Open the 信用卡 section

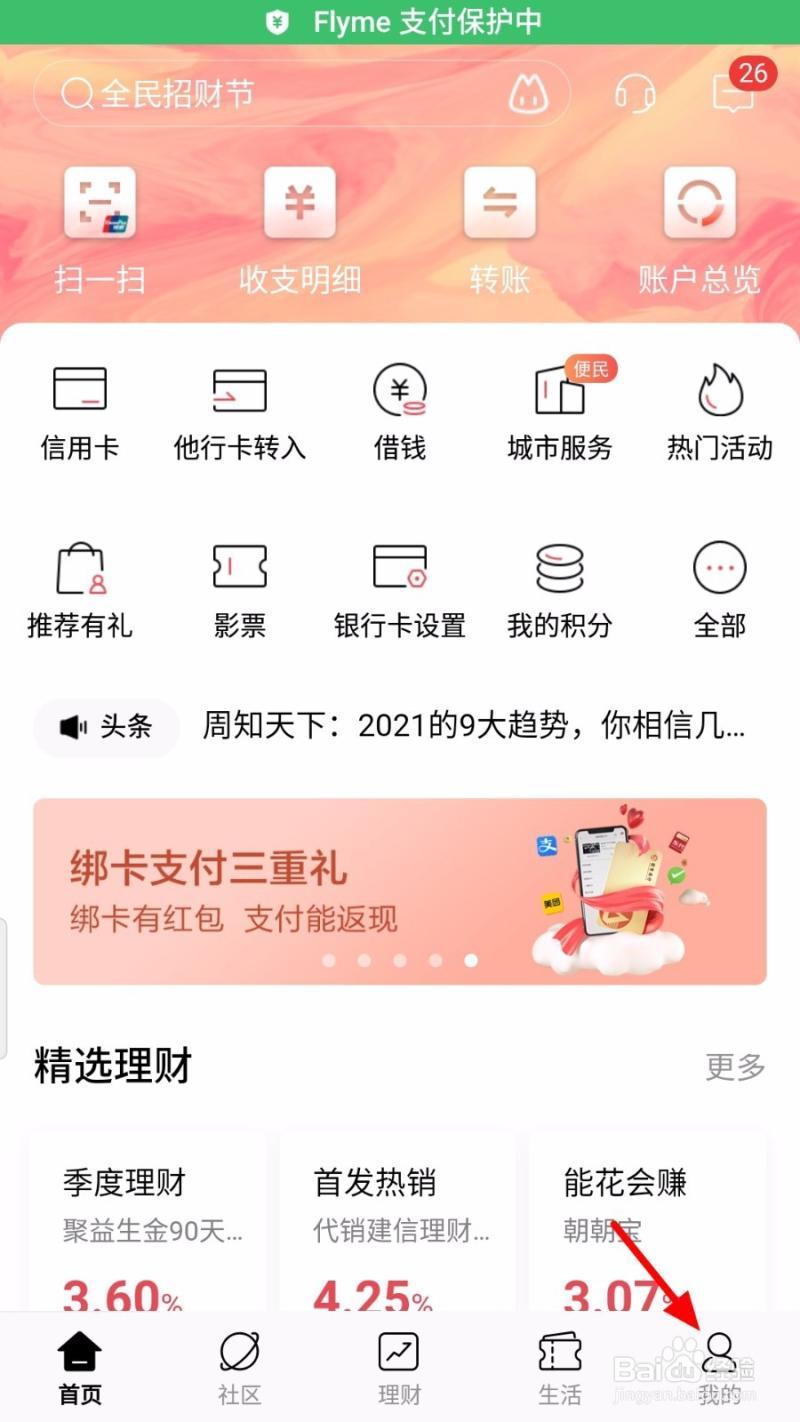(80, 412)
